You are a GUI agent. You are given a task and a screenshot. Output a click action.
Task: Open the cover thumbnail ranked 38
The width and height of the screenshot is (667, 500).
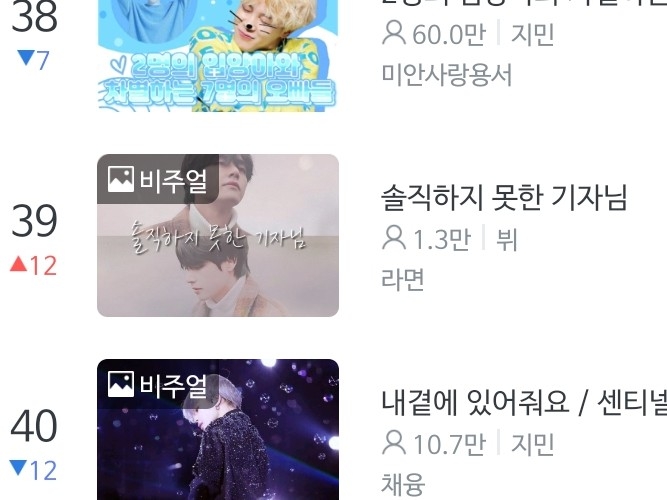[218, 55]
